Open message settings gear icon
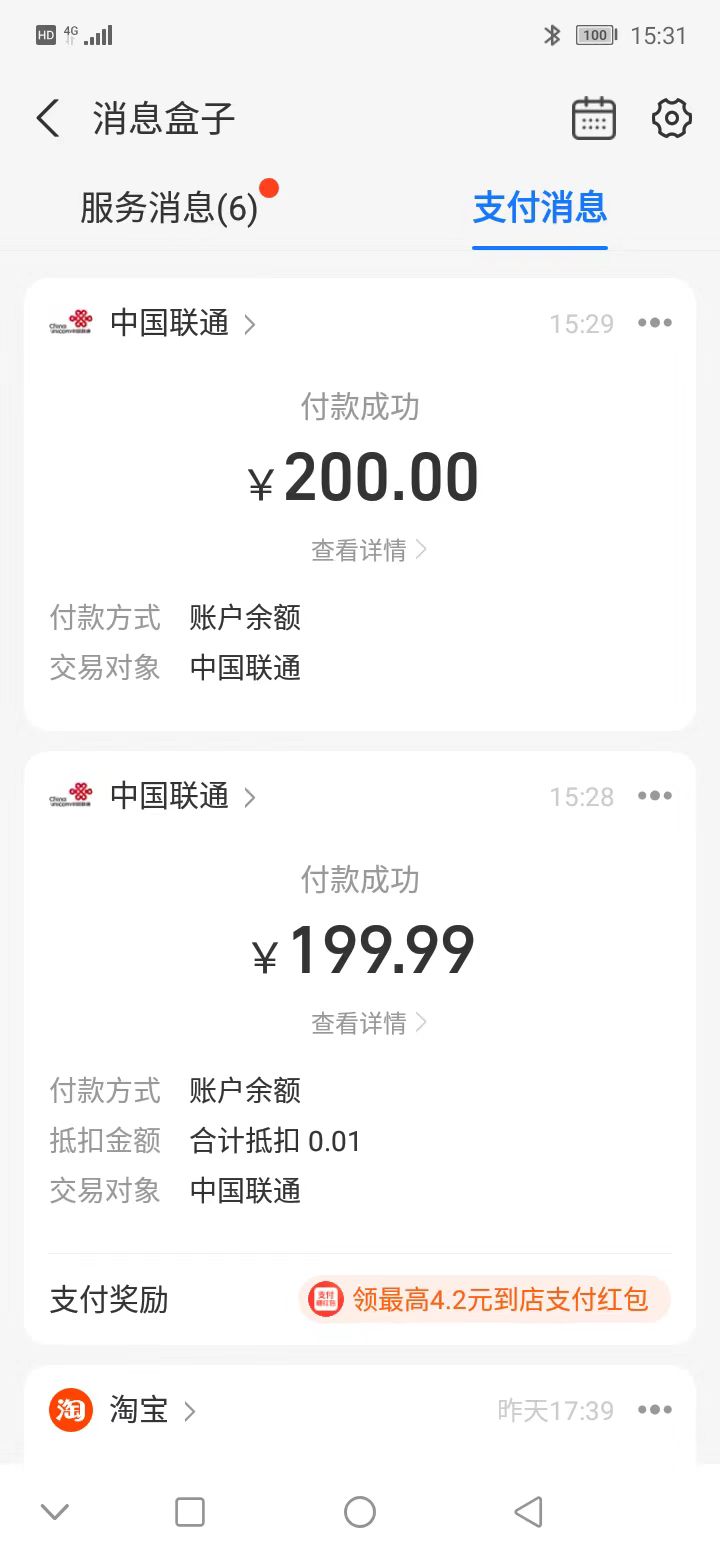The height and width of the screenshot is (1560, 720). 671,118
